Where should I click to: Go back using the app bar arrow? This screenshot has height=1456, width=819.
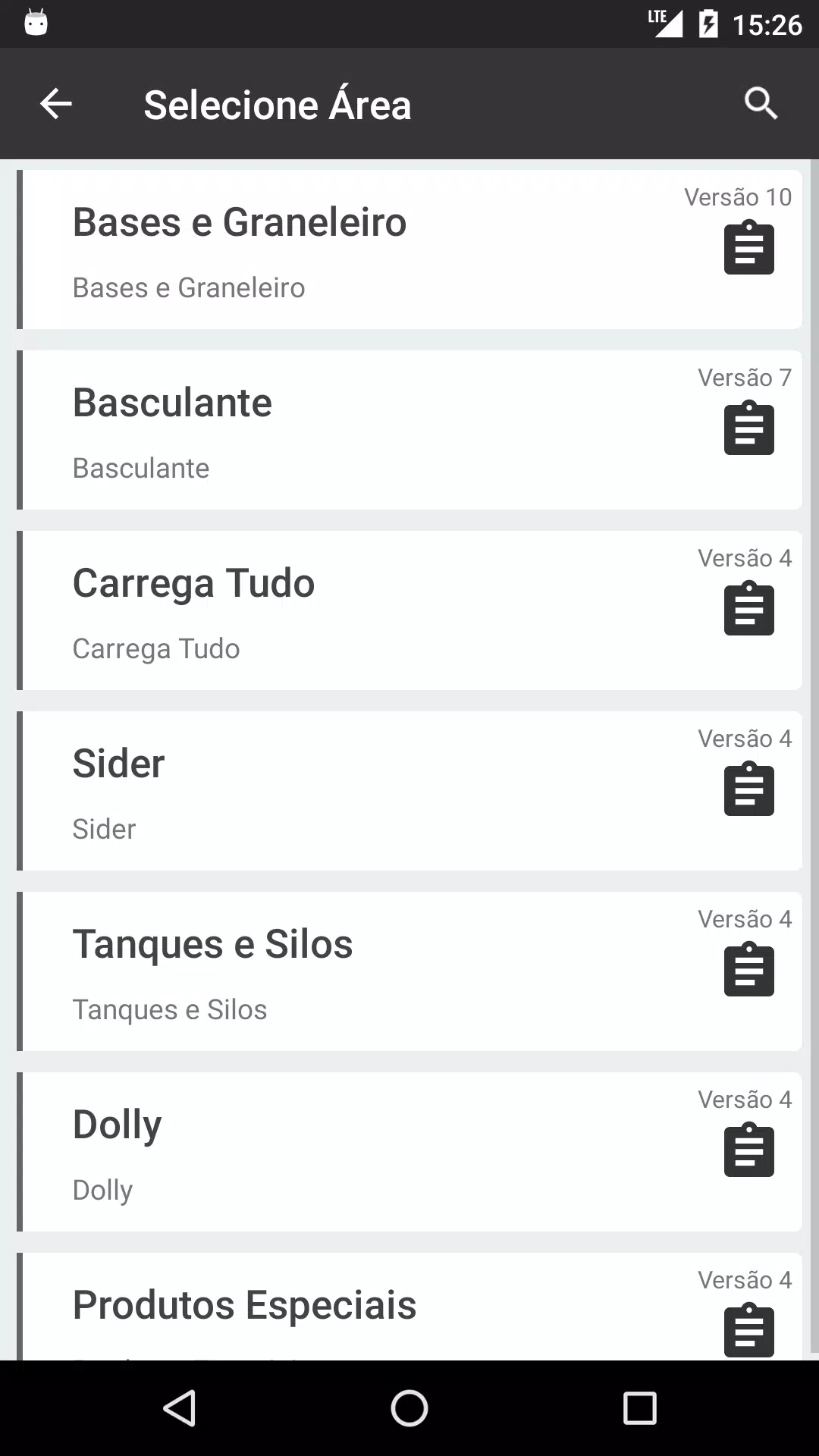[x=55, y=104]
